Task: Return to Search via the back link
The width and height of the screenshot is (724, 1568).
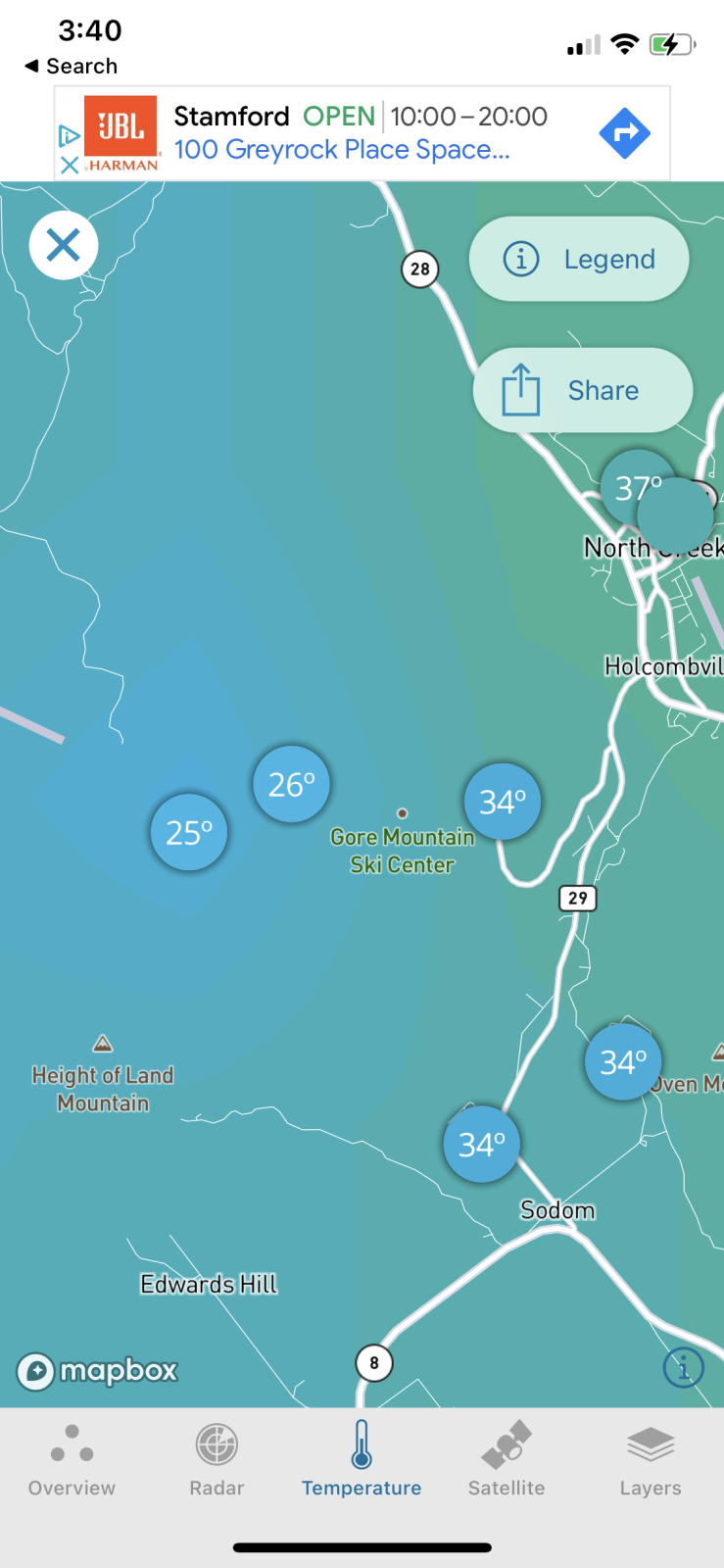Action: coord(71,66)
